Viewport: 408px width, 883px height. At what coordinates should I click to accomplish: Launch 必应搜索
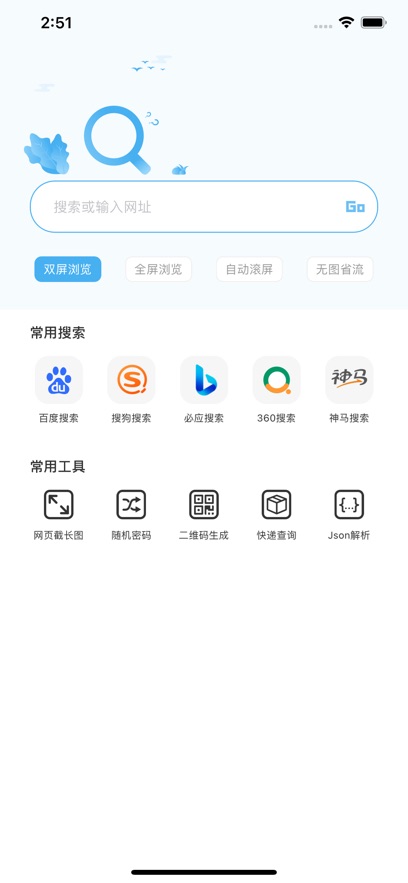204,390
